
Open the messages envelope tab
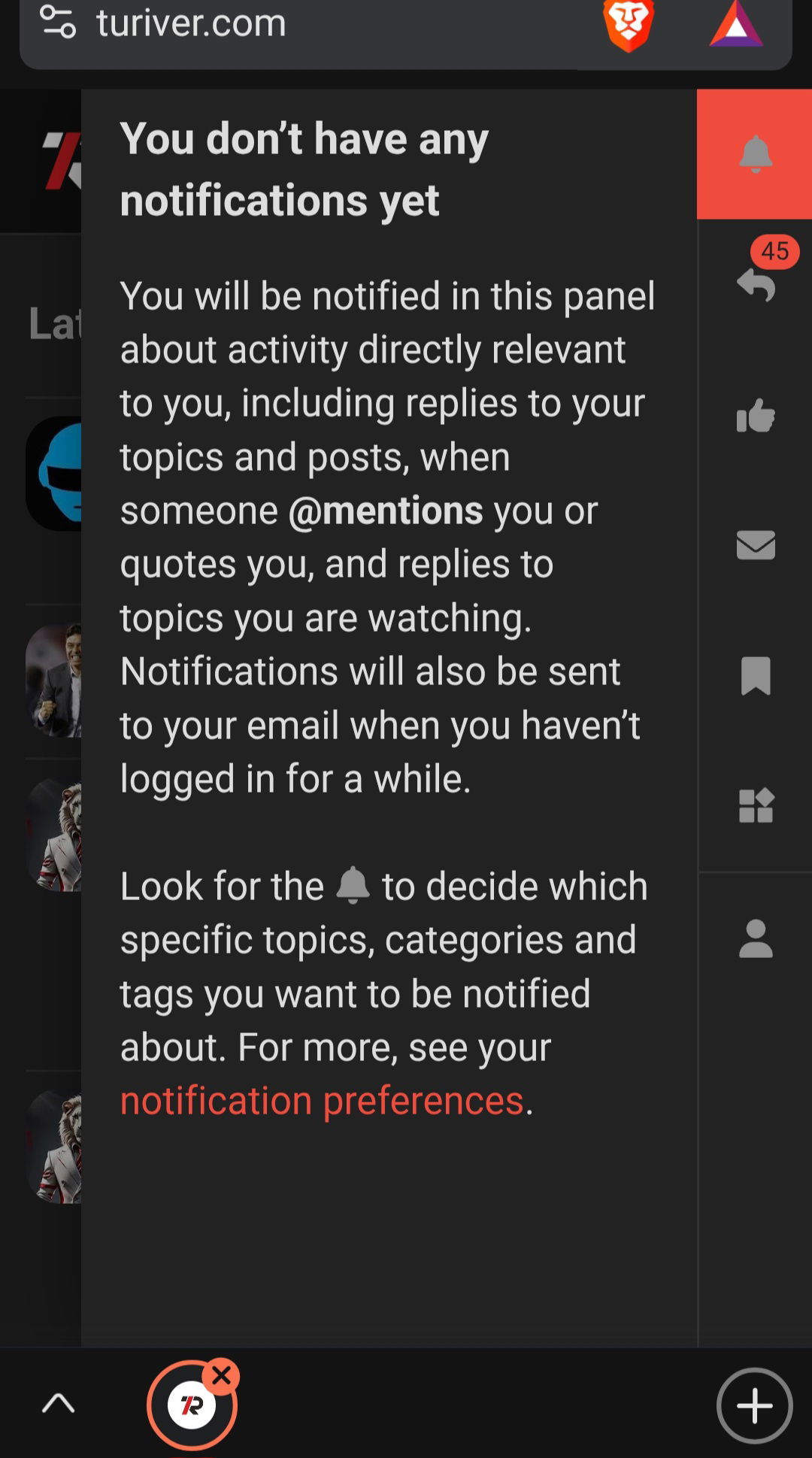[x=755, y=545]
